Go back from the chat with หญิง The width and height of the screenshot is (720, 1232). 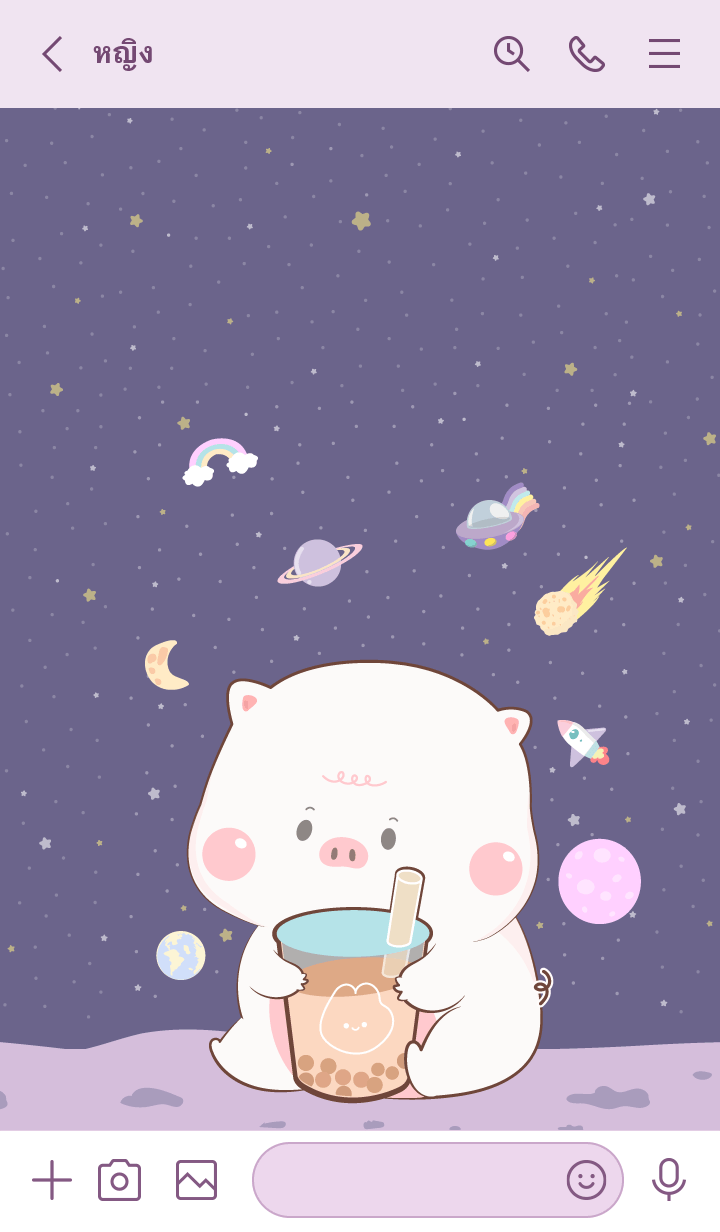(52, 54)
